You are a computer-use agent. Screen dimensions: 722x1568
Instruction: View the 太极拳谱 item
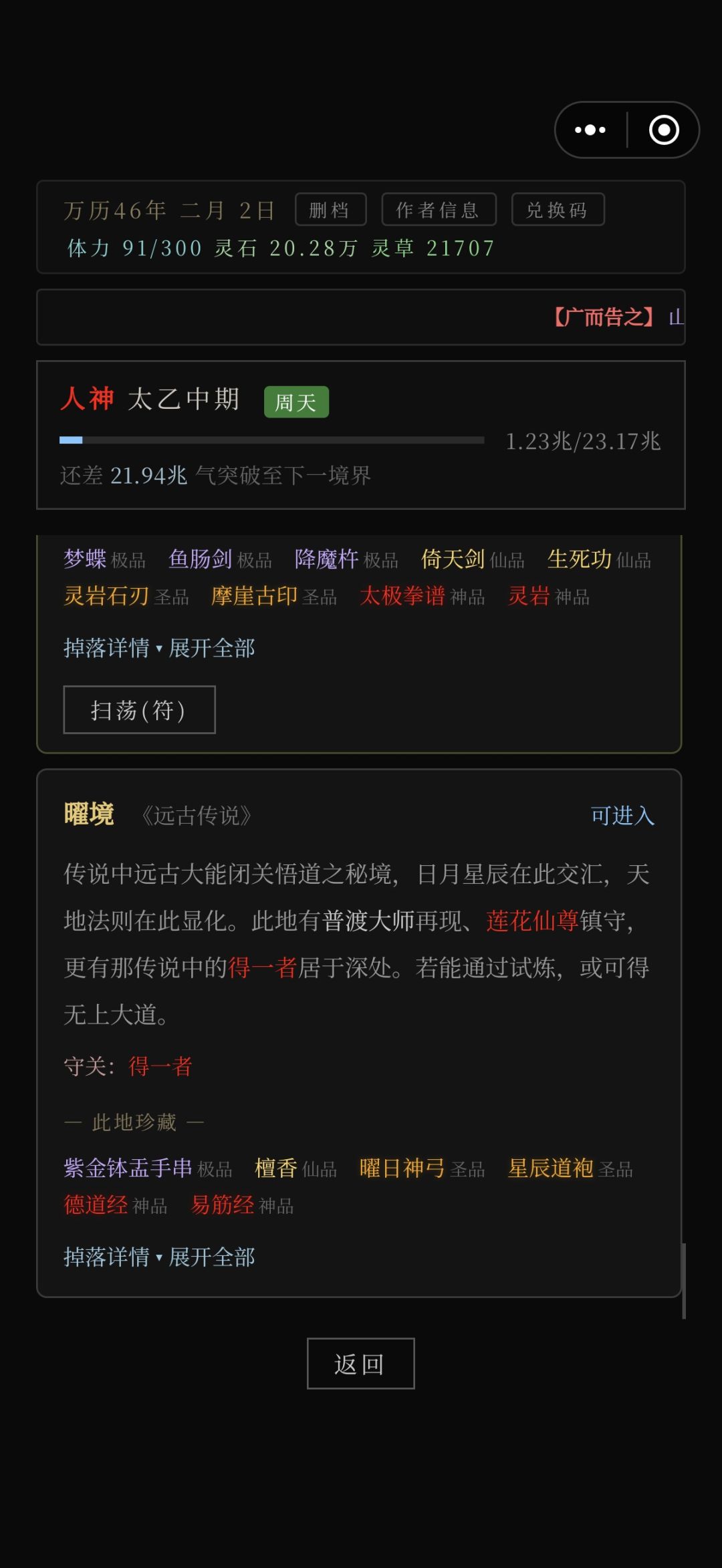(x=402, y=596)
